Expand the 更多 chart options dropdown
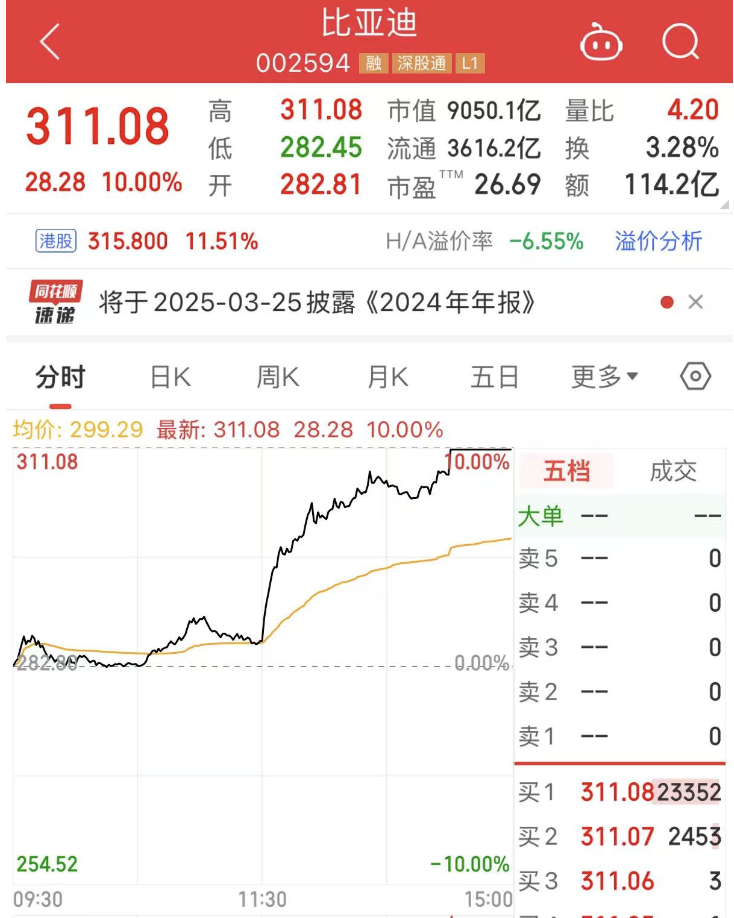The image size is (734, 918). coord(604,377)
